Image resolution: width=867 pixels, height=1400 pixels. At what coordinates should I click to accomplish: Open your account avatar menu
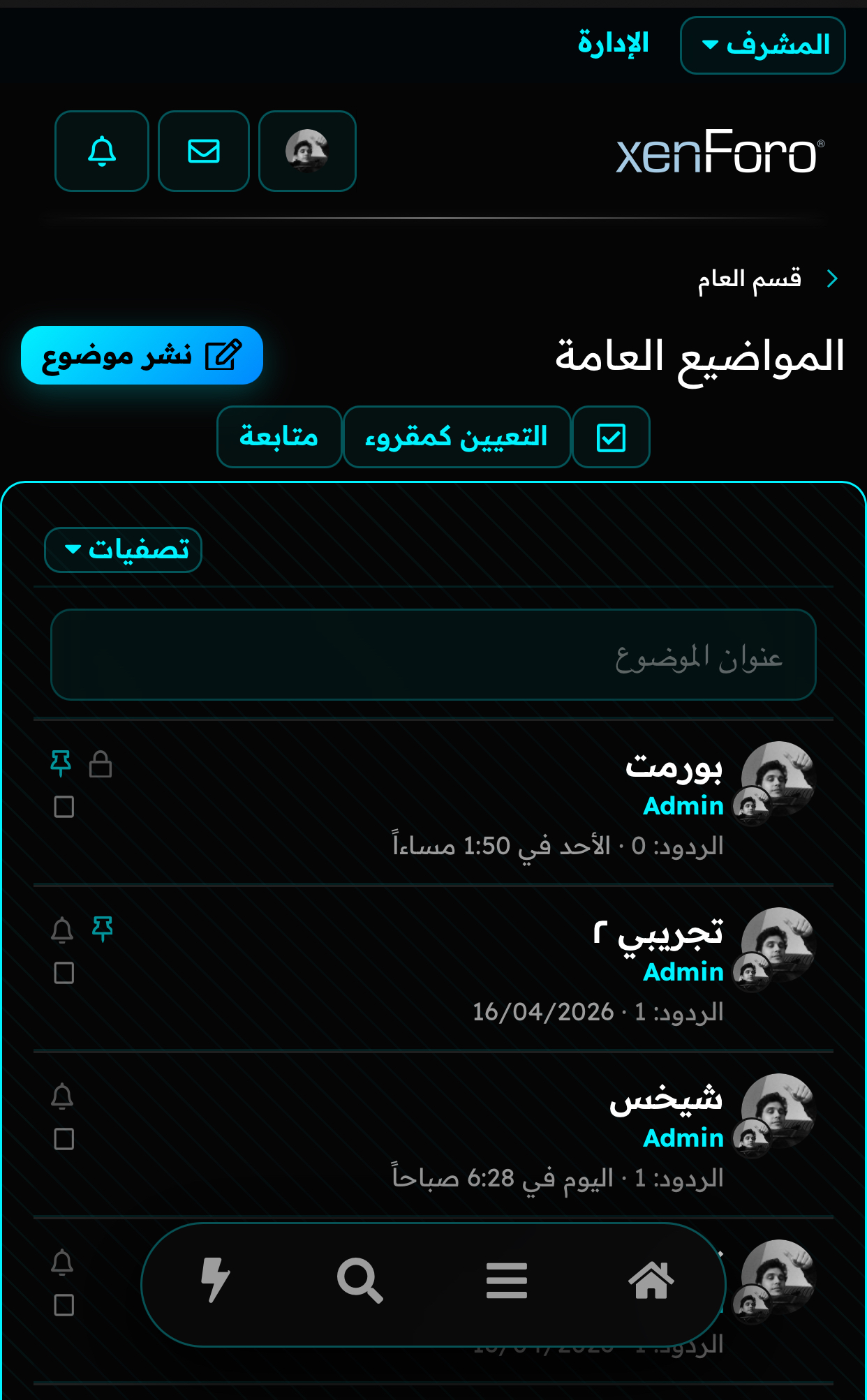(x=307, y=151)
